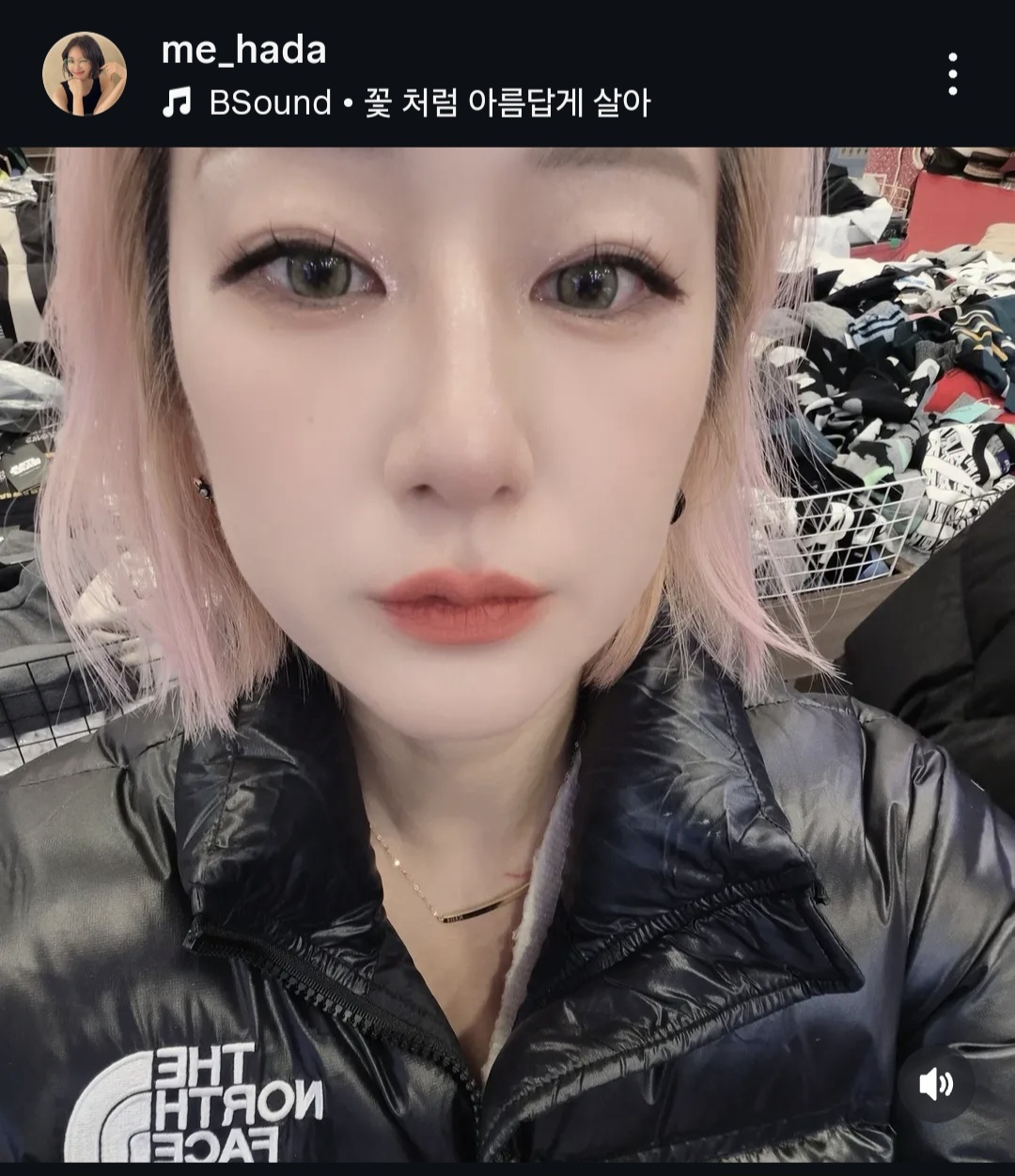Toggle the video sound speaker button

coord(935,1085)
